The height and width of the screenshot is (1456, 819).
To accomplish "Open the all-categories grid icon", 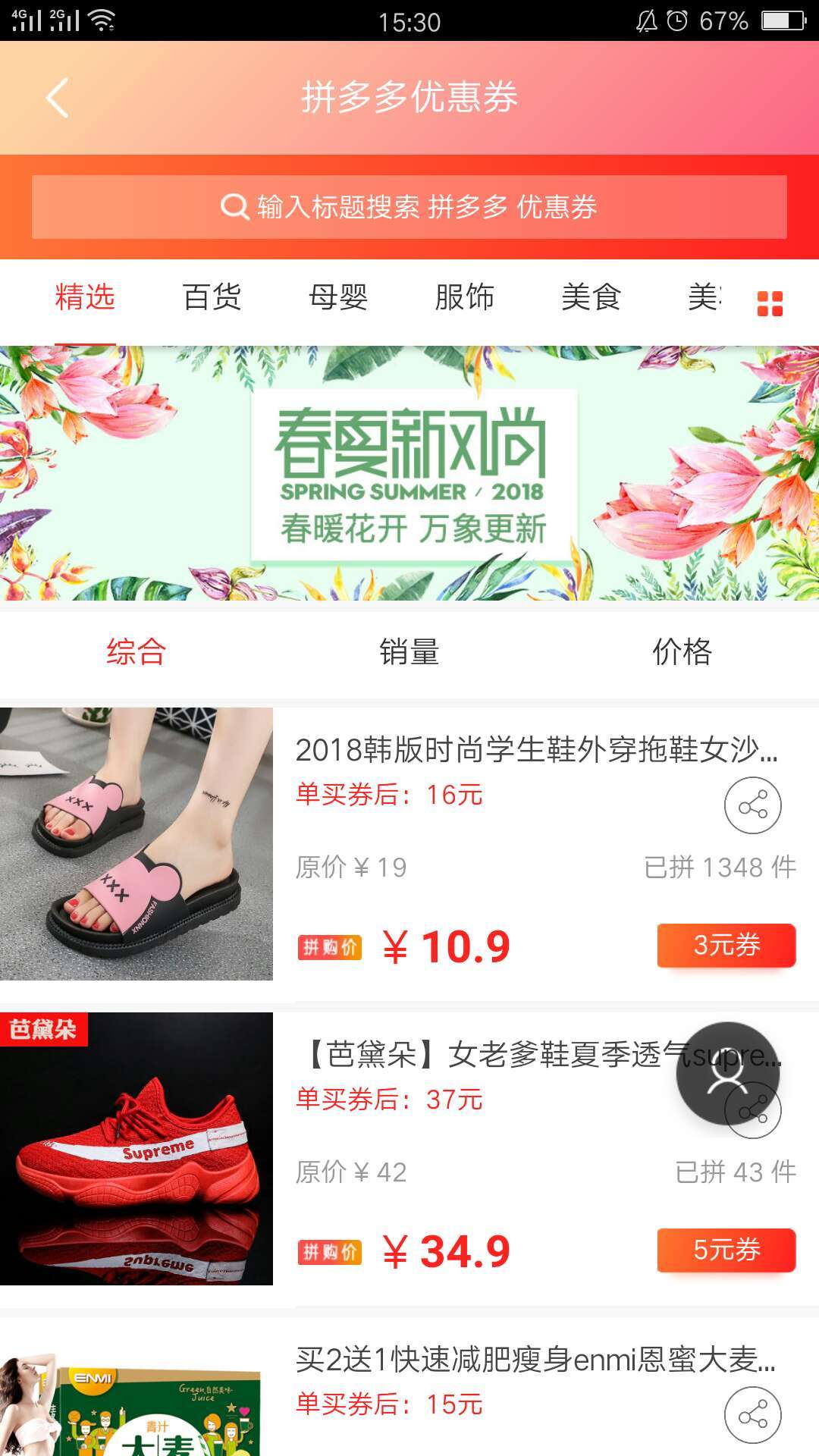I will [x=770, y=303].
